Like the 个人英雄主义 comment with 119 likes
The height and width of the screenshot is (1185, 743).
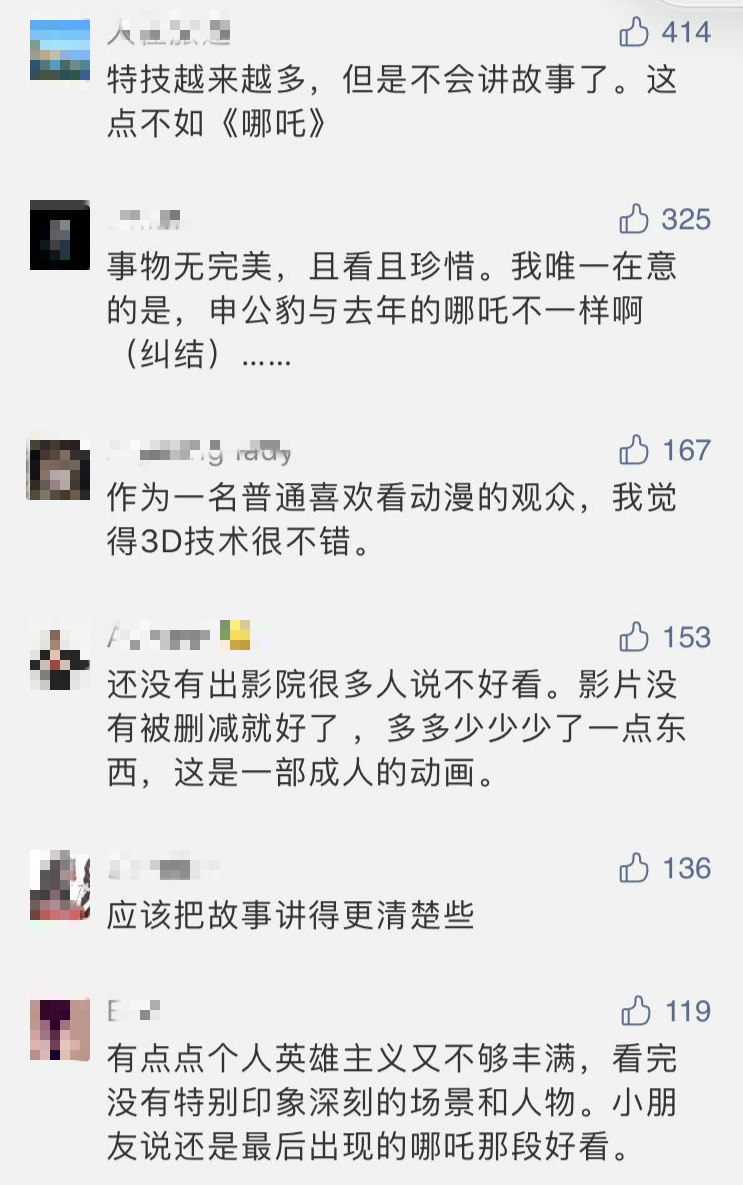point(636,1012)
